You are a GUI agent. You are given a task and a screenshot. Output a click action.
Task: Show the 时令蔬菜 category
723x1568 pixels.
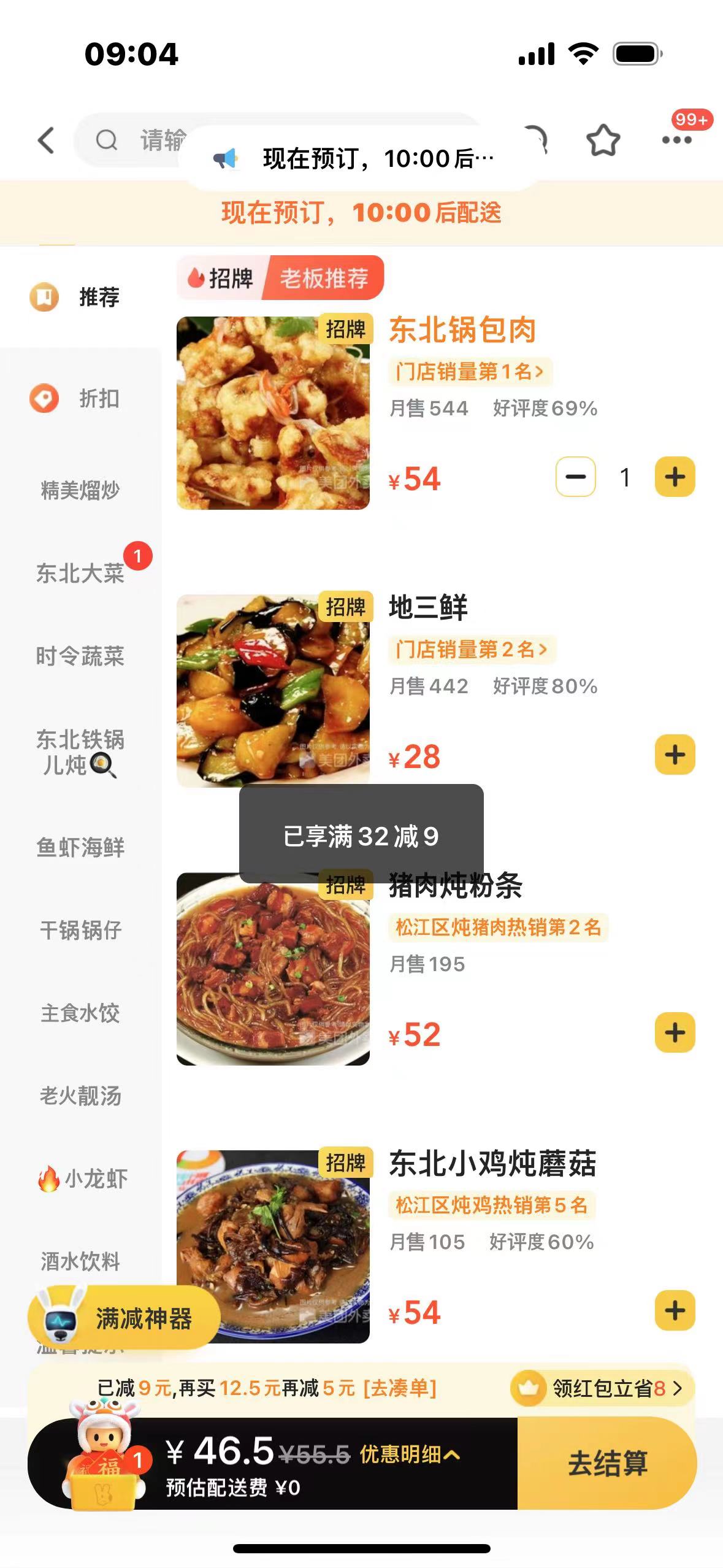click(x=80, y=656)
